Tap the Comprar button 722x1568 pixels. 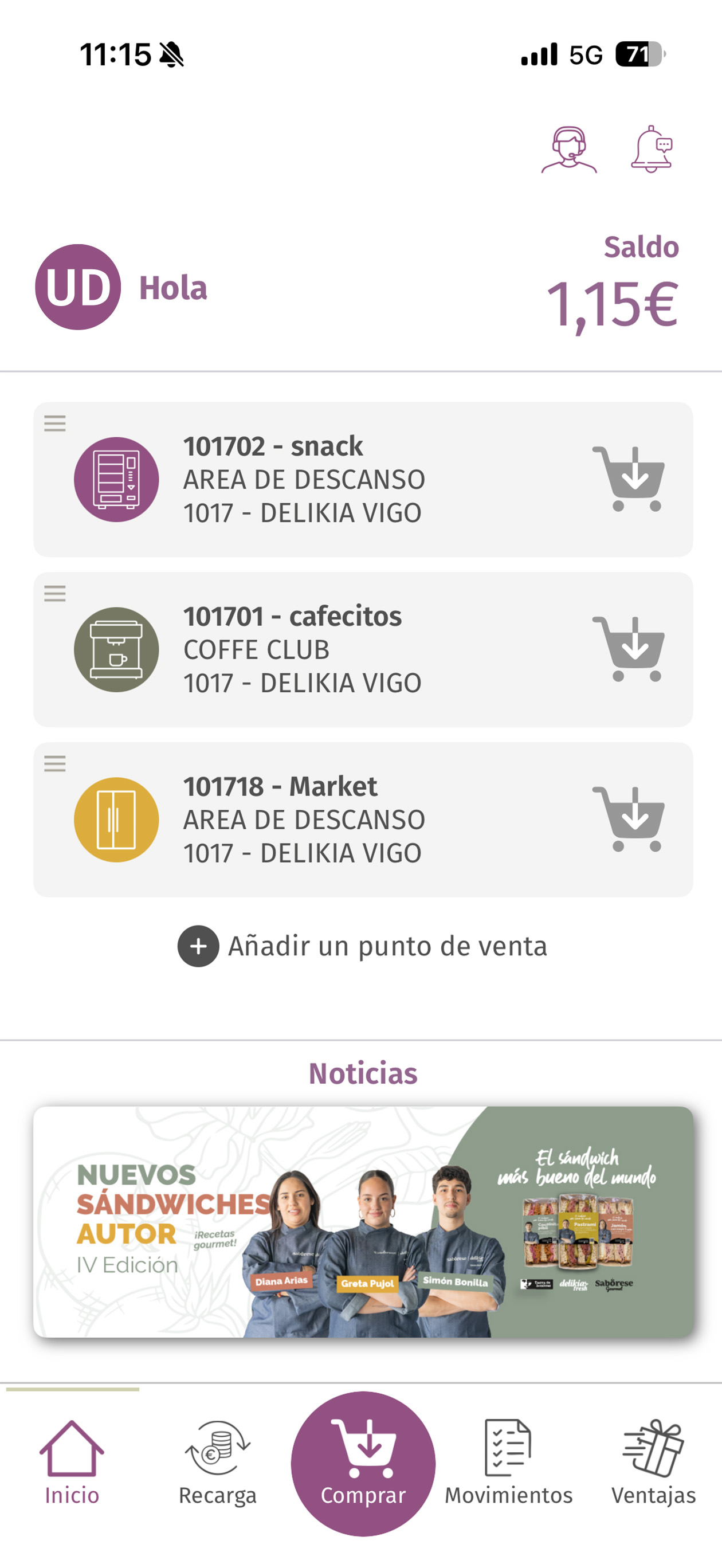point(363,1464)
